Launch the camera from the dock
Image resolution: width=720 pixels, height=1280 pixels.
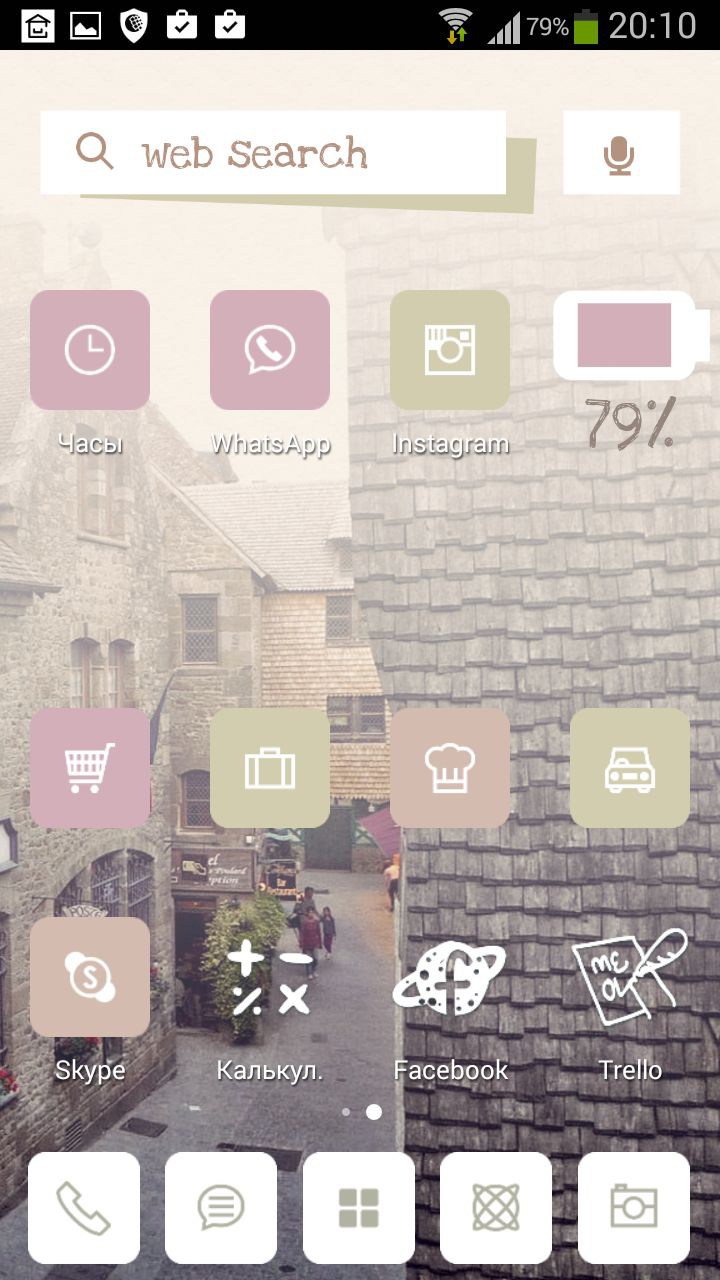click(634, 1208)
